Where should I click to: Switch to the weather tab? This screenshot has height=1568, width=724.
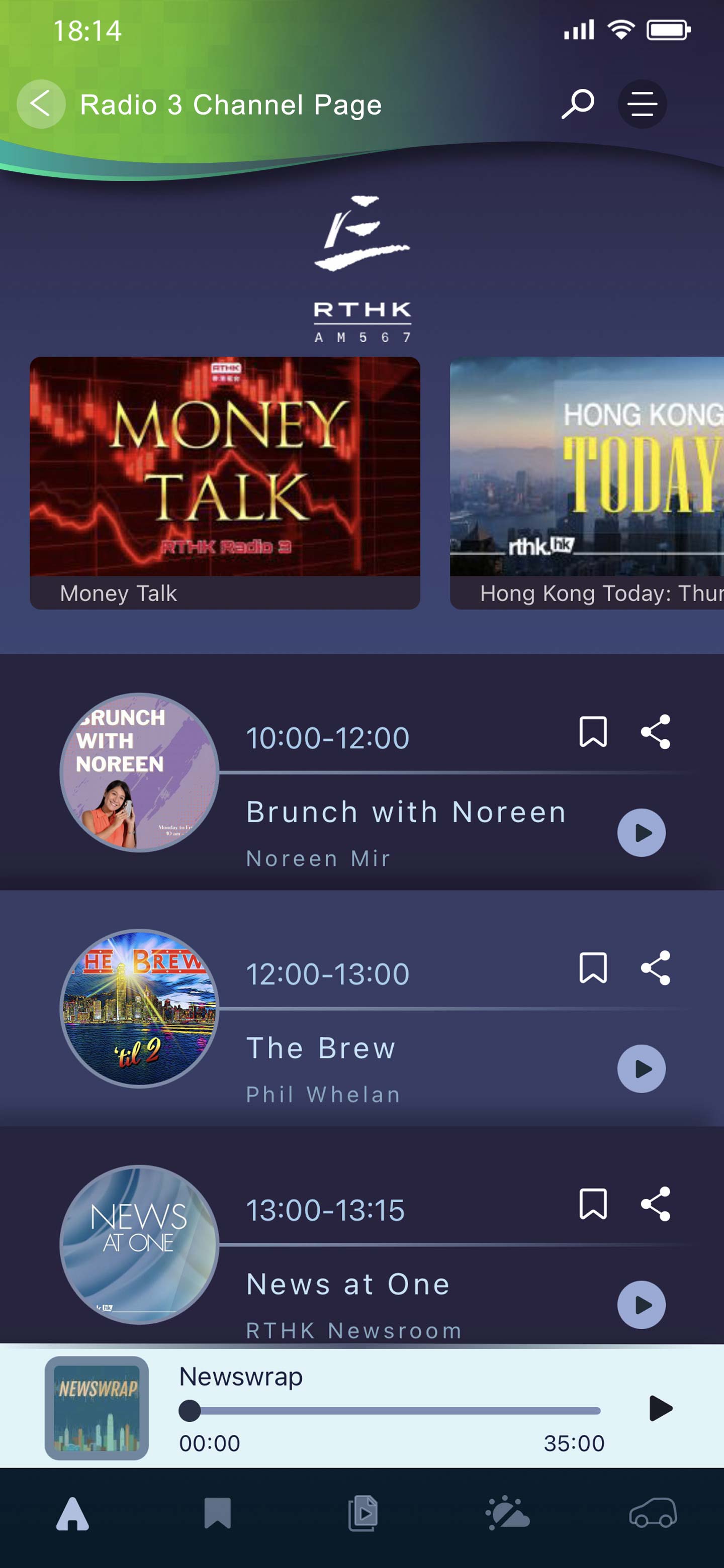[x=507, y=1513]
